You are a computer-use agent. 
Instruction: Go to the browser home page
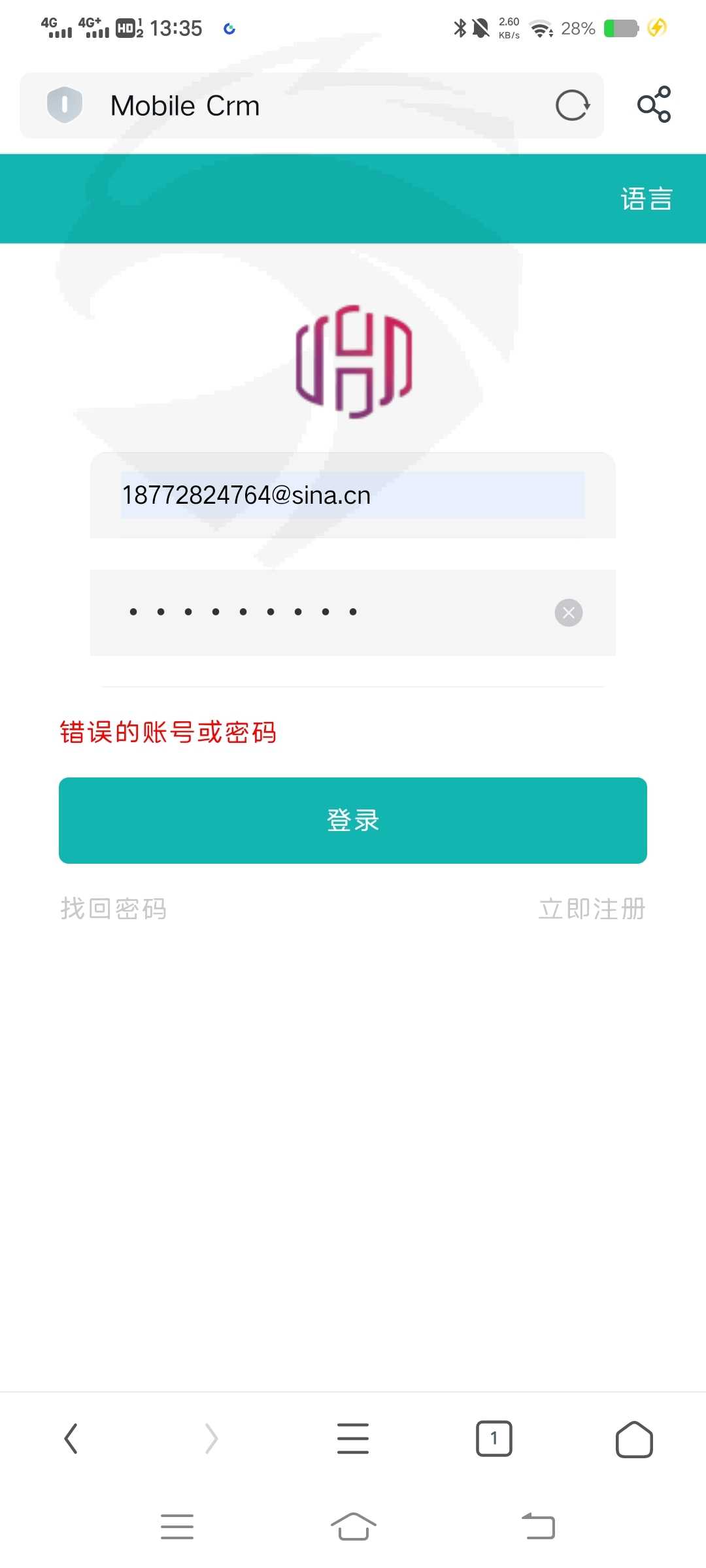click(x=634, y=1439)
